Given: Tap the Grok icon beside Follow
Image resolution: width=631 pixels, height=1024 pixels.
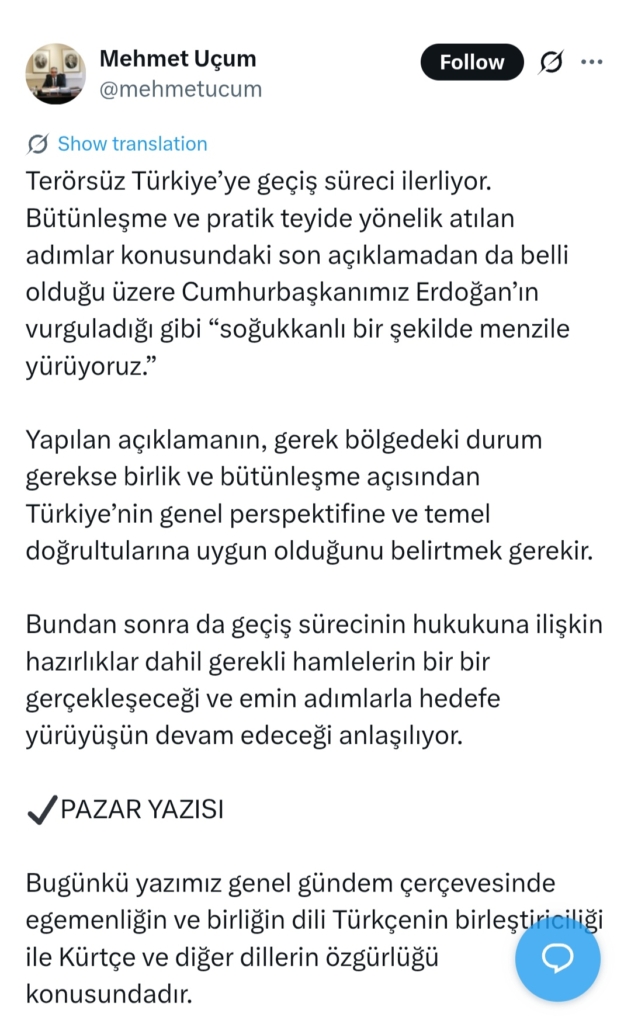Looking at the screenshot, I should pos(549,62).
